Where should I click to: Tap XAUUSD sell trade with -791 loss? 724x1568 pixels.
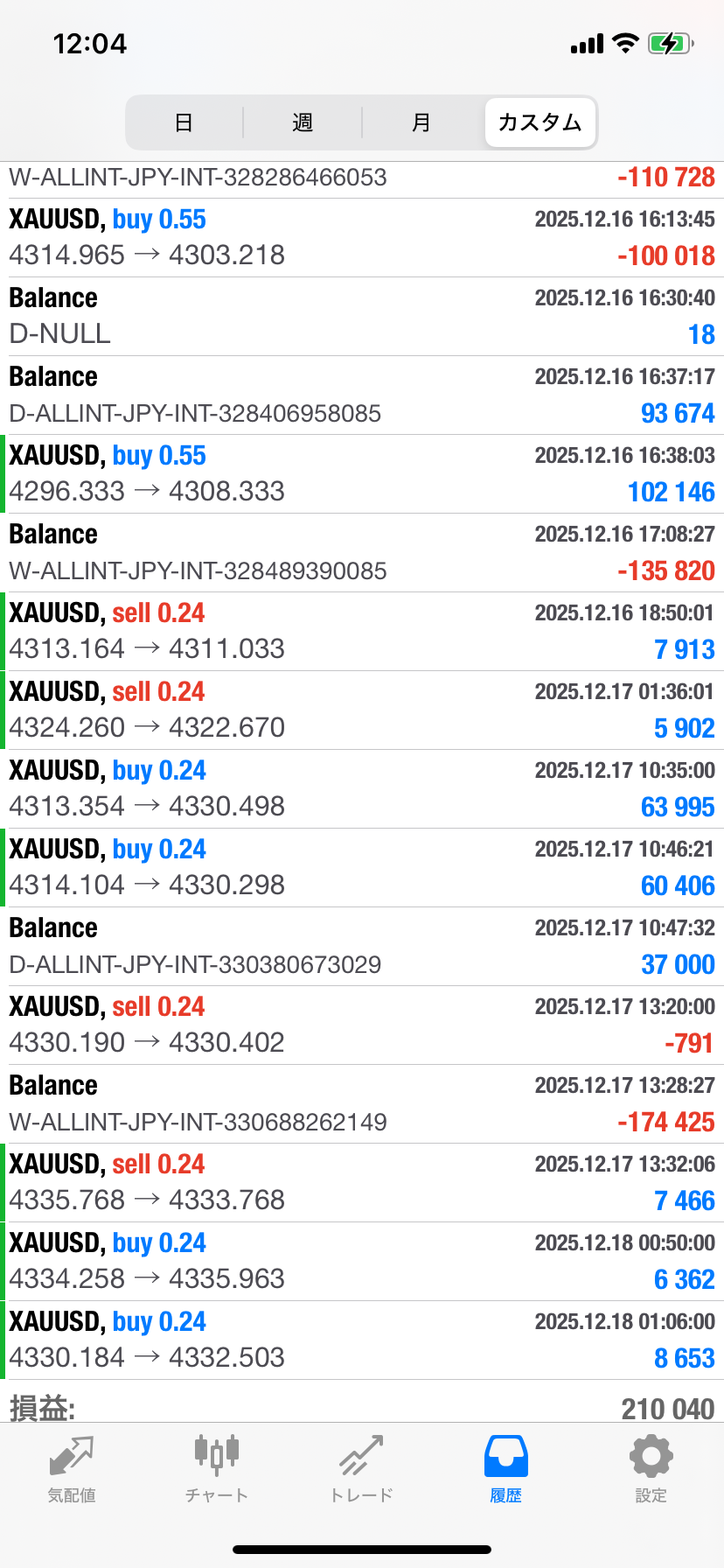pyautogui.click(x=362, y=1025)
